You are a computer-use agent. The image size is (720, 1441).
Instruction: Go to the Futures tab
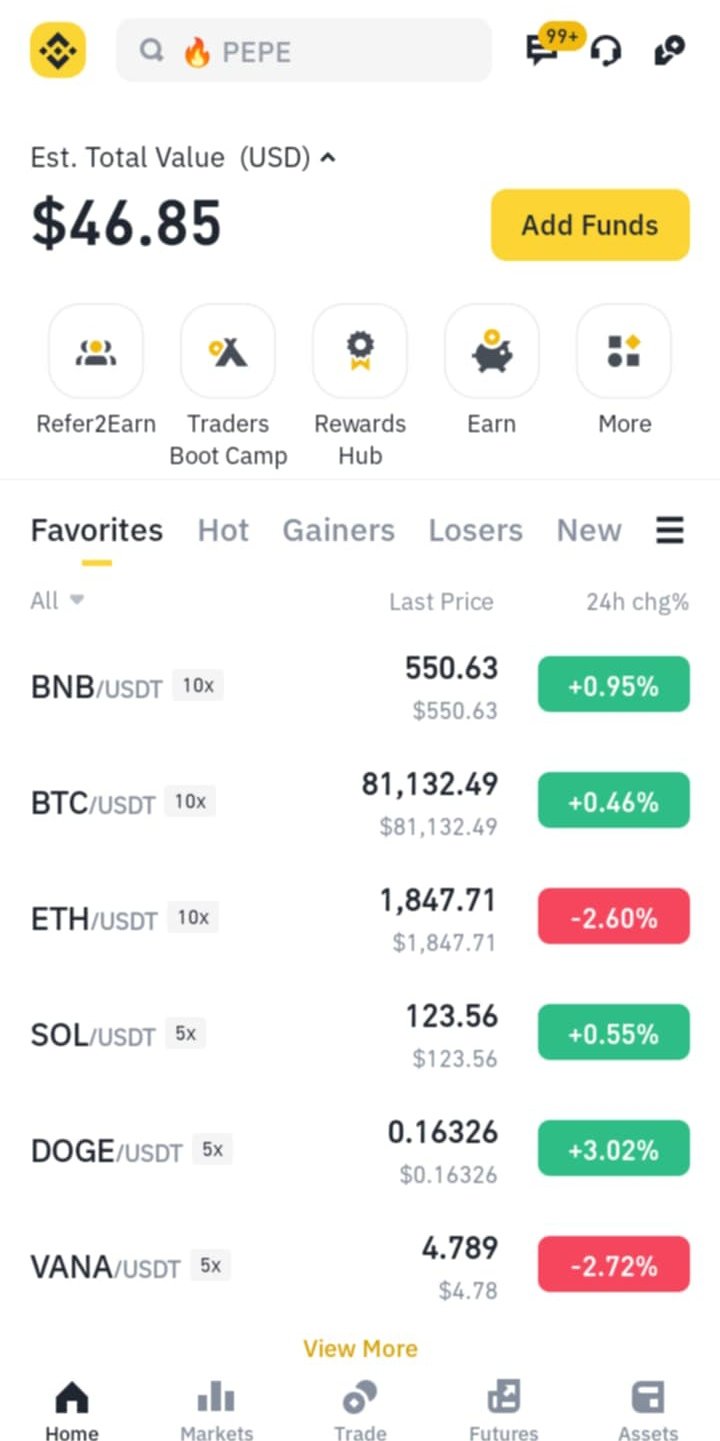[503, 1411]
